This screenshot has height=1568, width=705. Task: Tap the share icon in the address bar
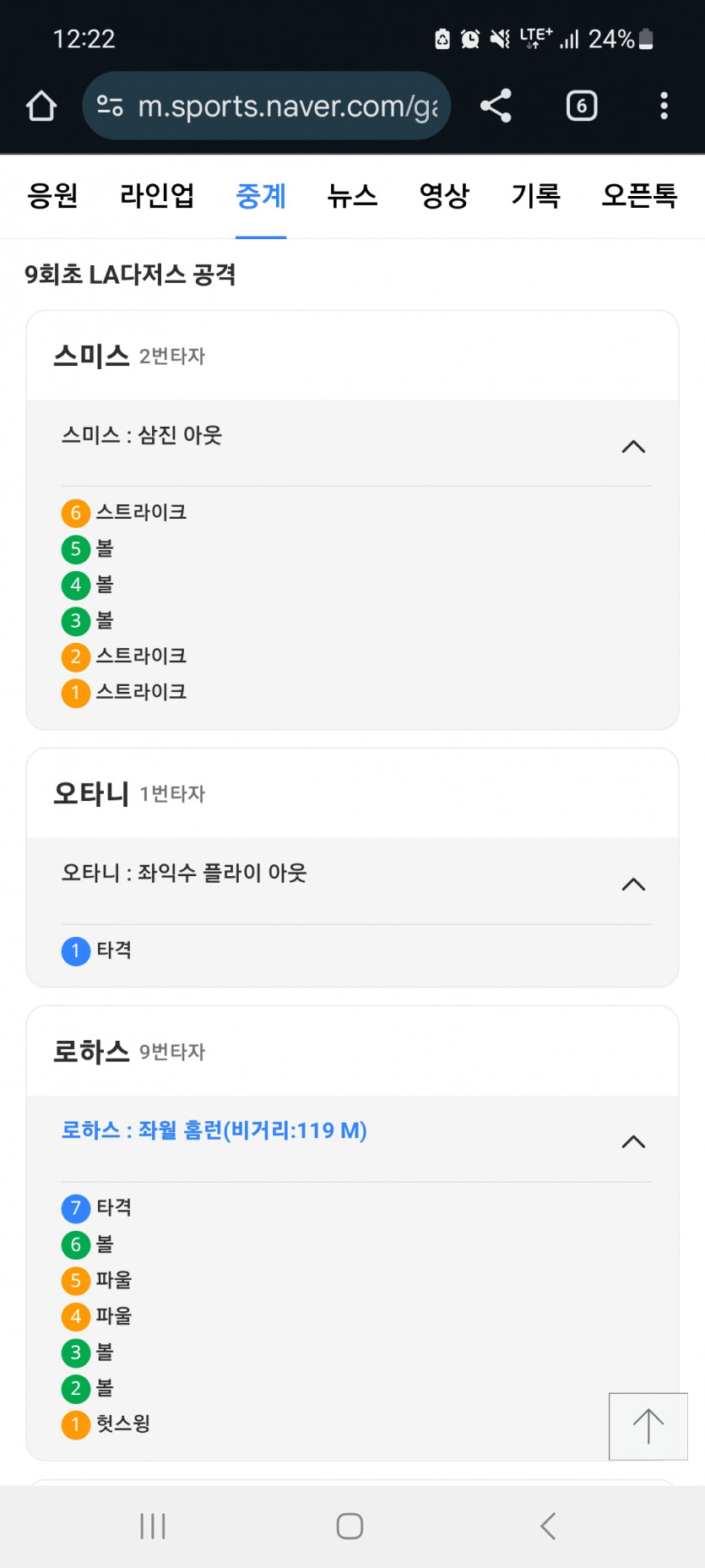(496, 106)
